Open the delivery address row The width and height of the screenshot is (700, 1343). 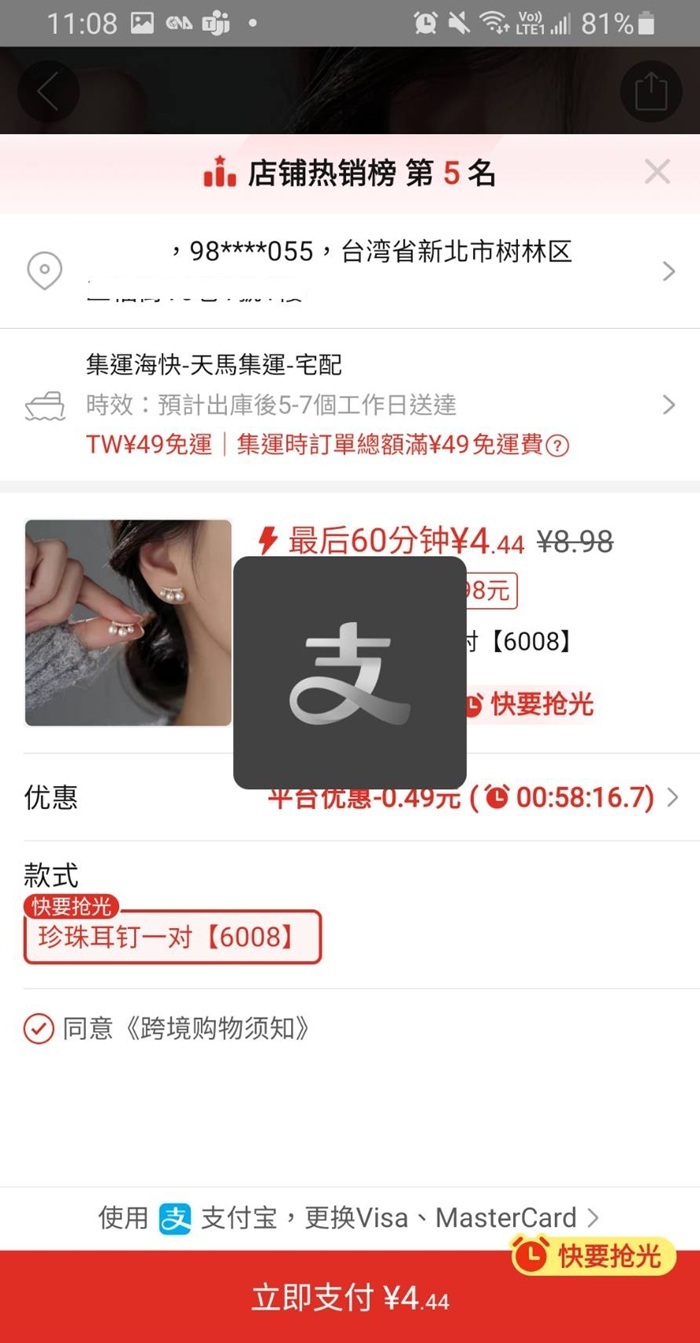coord(350,270)
